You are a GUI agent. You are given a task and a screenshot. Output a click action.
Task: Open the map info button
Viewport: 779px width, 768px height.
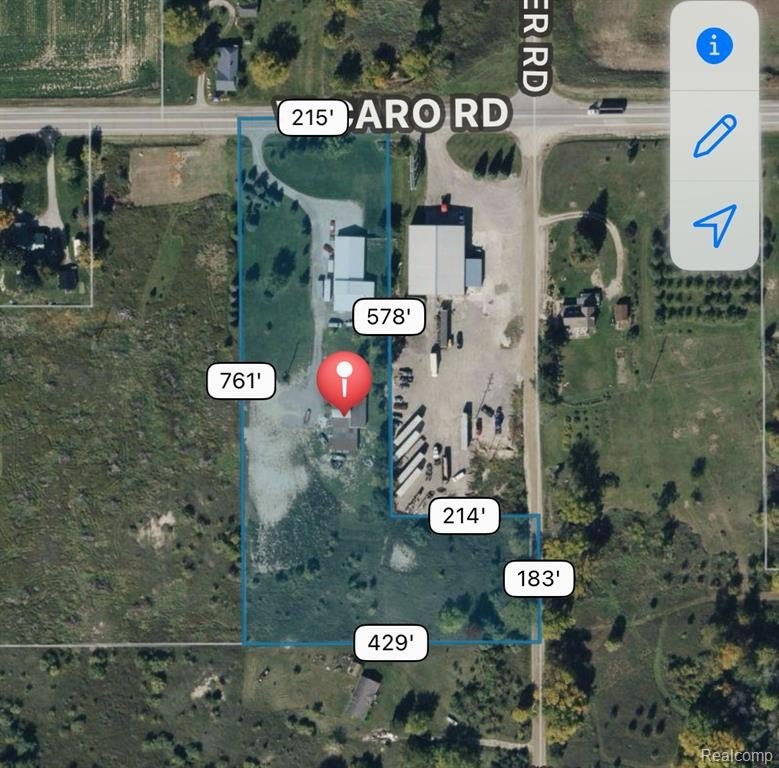pos(714,45)
